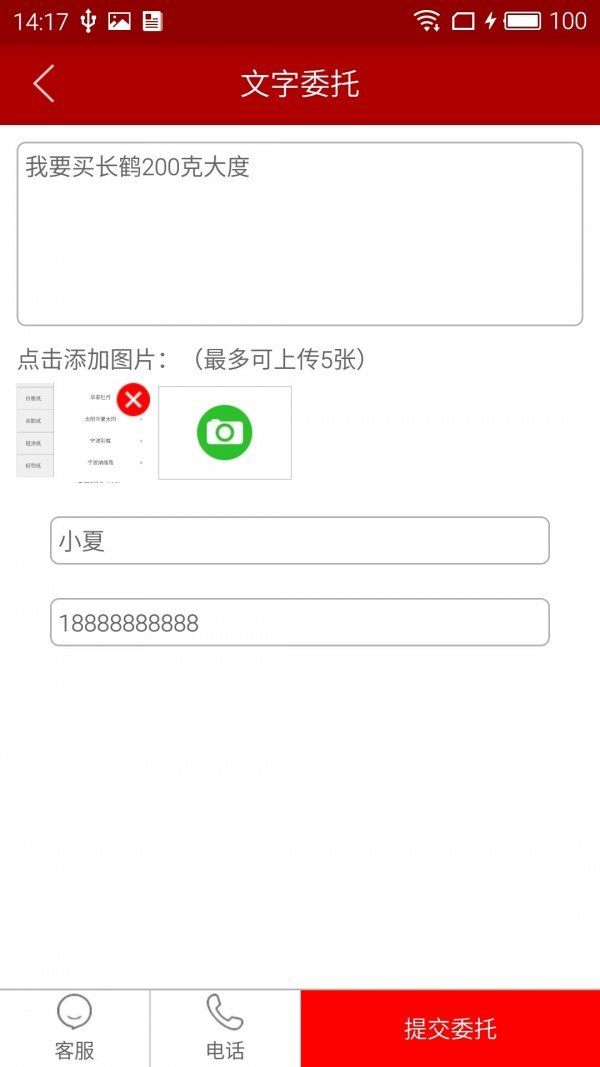Contact 客服 customer service
This screenshot has height=1067, width=600.
point(75,1028)
